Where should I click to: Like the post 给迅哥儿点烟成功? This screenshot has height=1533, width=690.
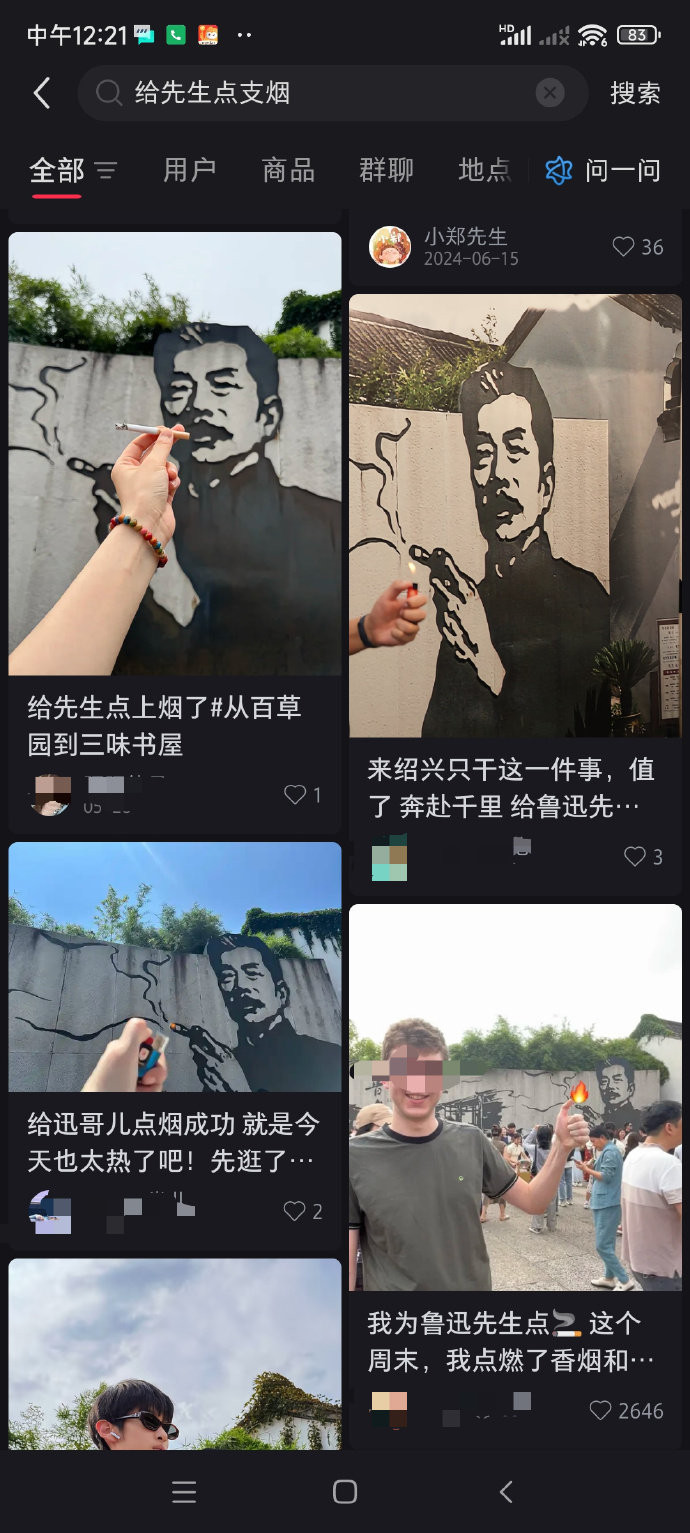[295, 1212]
